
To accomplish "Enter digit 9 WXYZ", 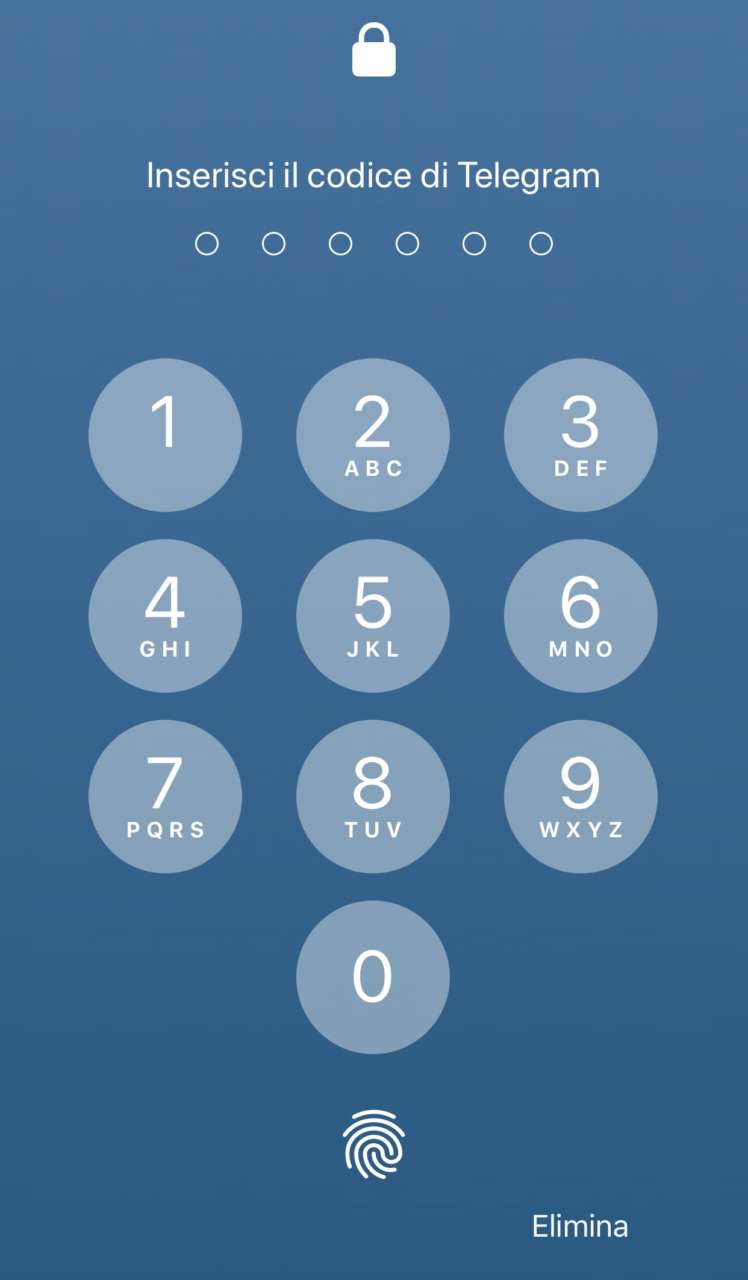I will click(x=580, y=797).
